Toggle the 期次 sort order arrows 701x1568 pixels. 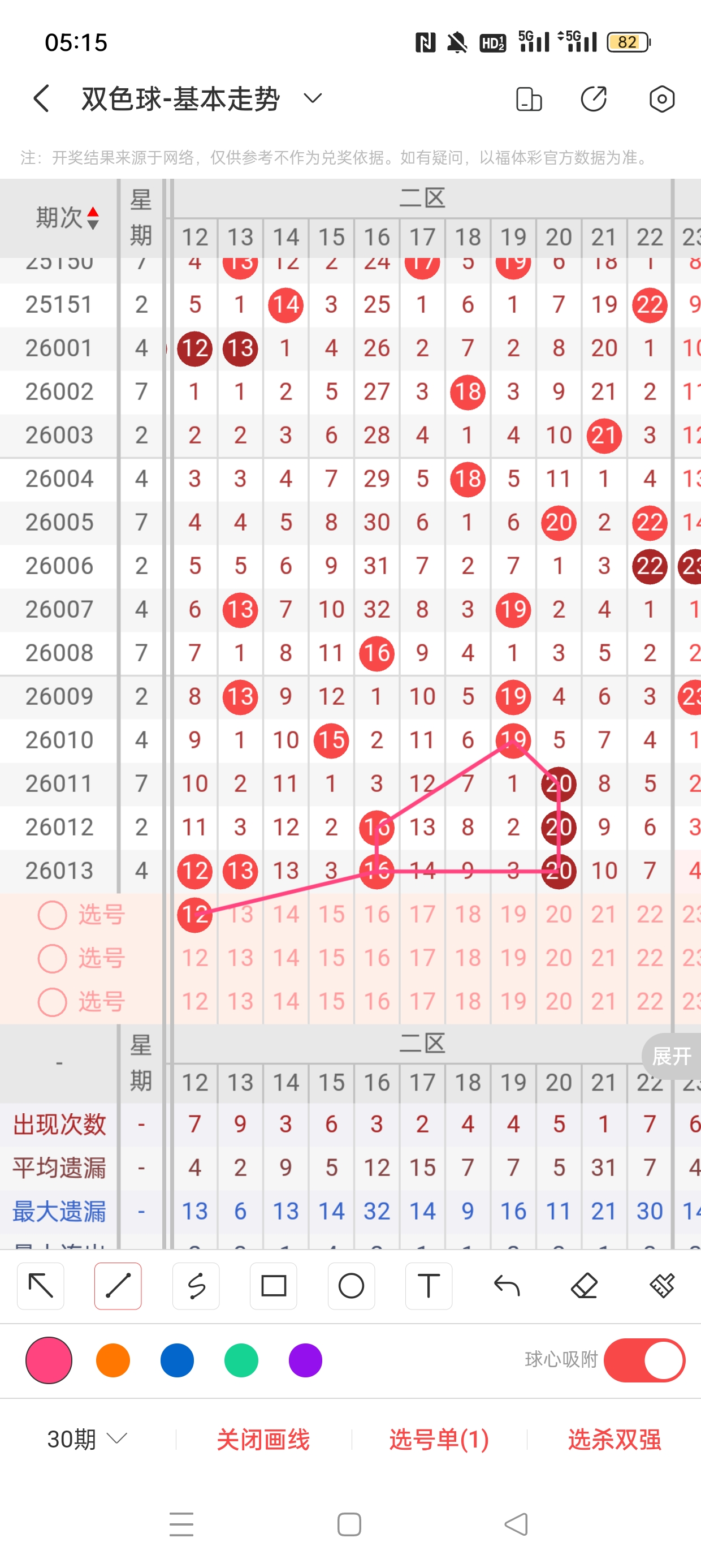coord(93,218)
